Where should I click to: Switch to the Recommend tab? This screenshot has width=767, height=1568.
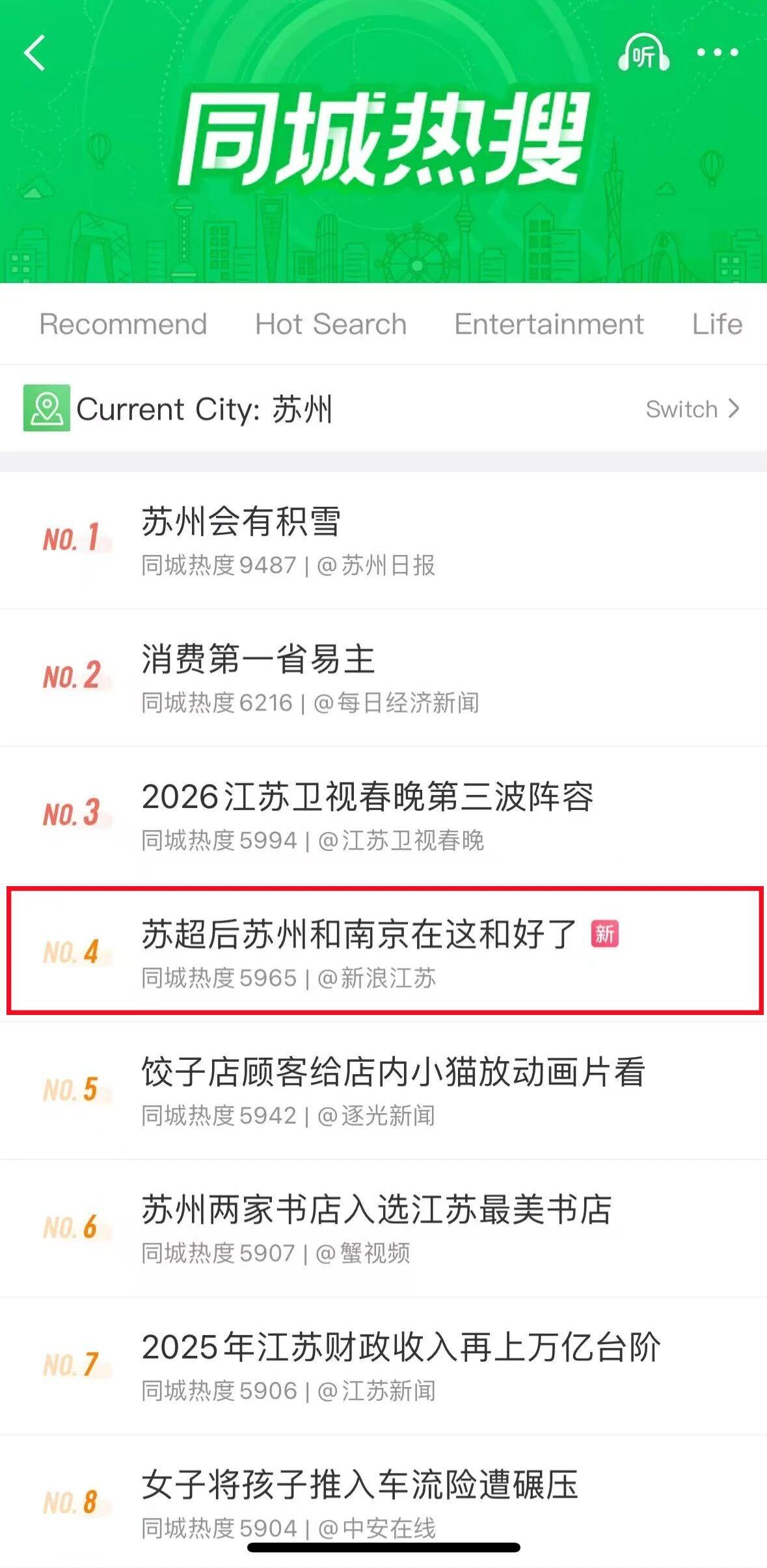click(123, 324)
